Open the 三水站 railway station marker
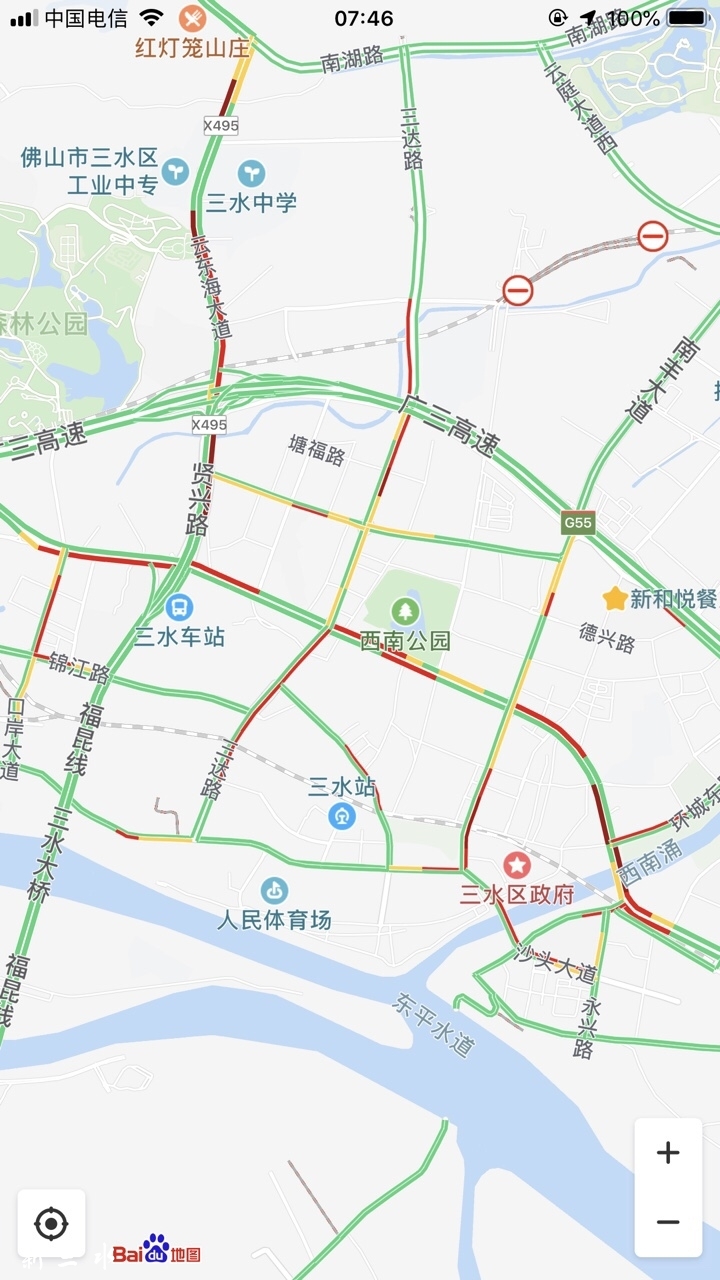720x1280 pixels. 343,816
